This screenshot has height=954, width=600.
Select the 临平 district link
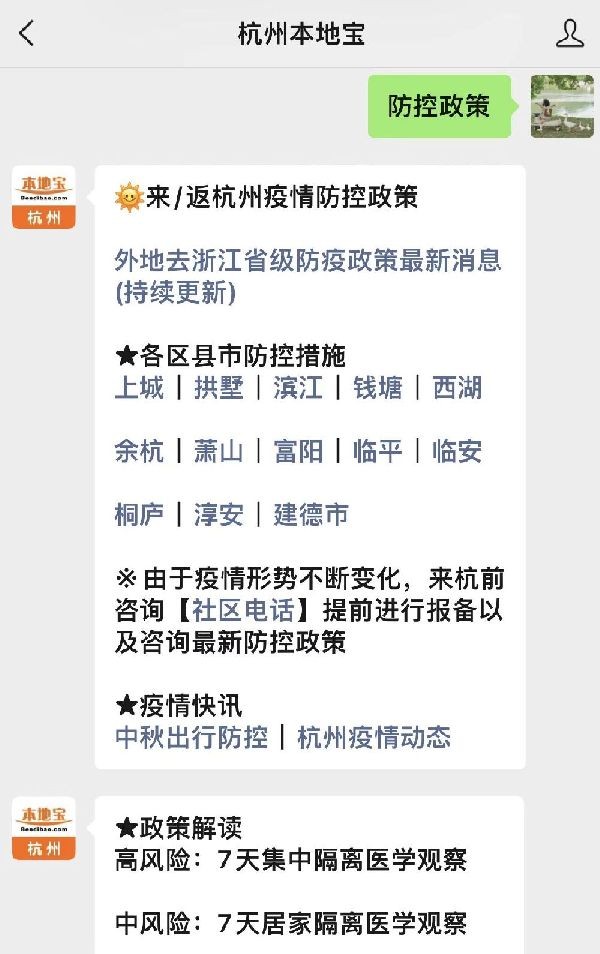pyautogui.click(x=377, y=451)
